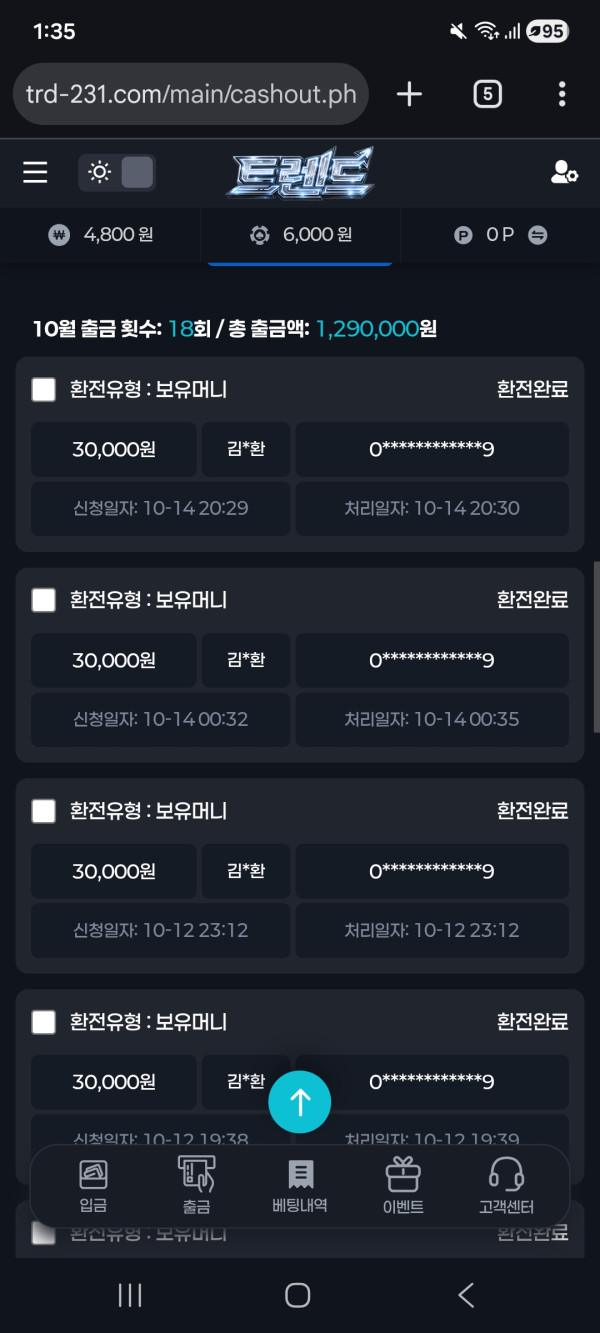
Task: Tick the checkbox of the fourth 30,000원 withdrawal
Action: click(x=43, y=1022)
